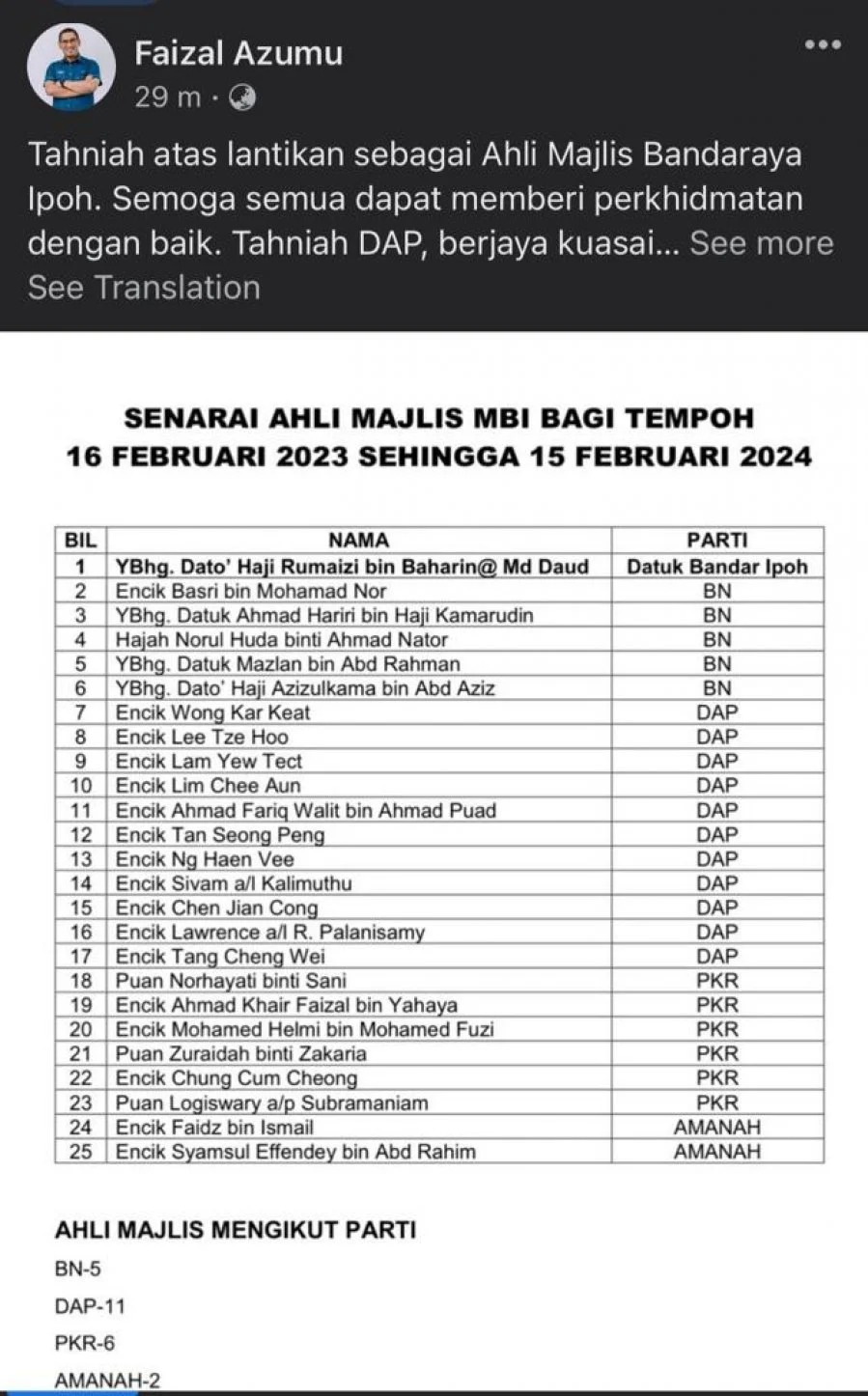Open the attached council list image

tap(434, 861)
